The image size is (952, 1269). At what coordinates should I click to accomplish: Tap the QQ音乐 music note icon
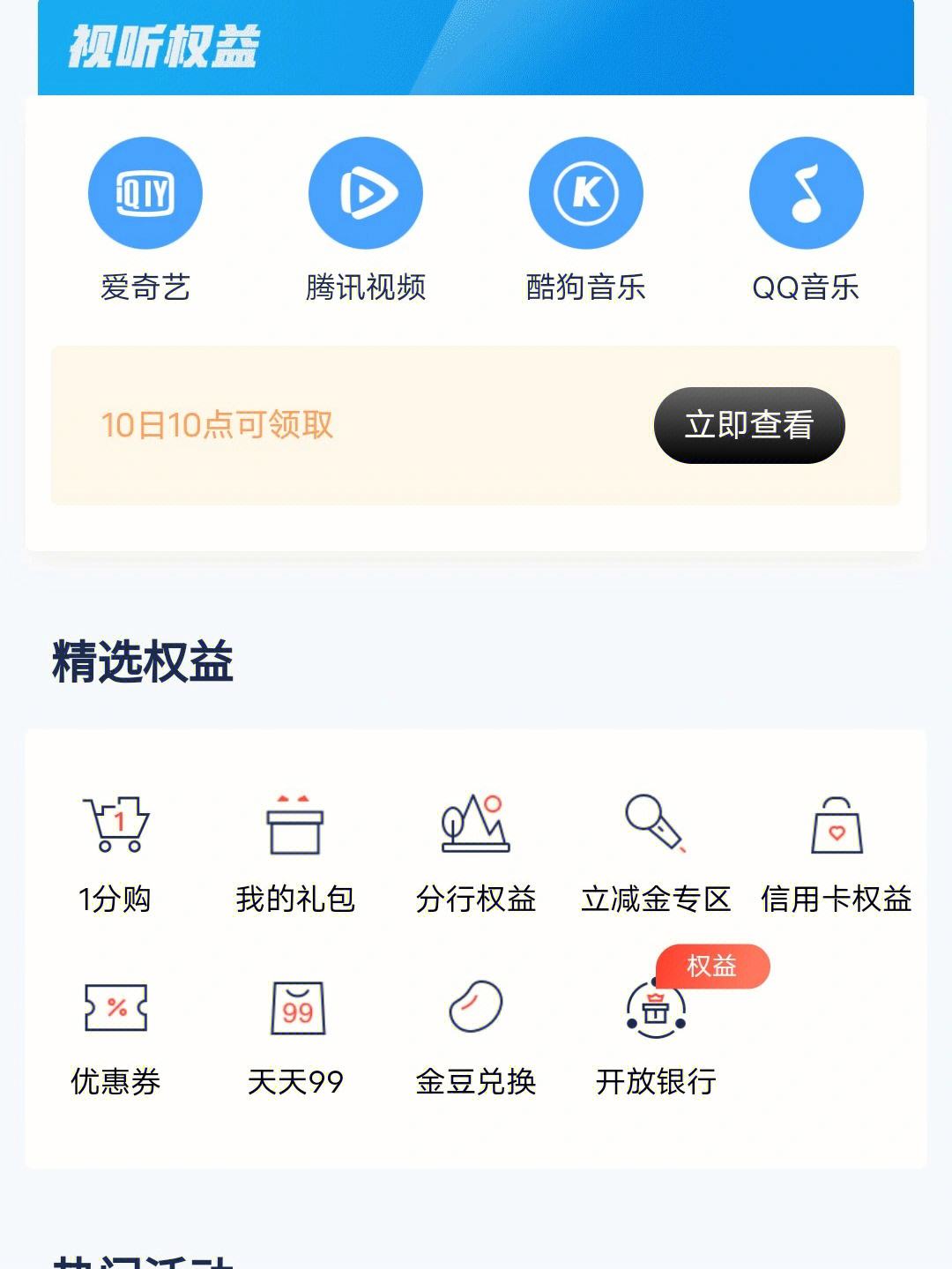(x=805, y=192)
